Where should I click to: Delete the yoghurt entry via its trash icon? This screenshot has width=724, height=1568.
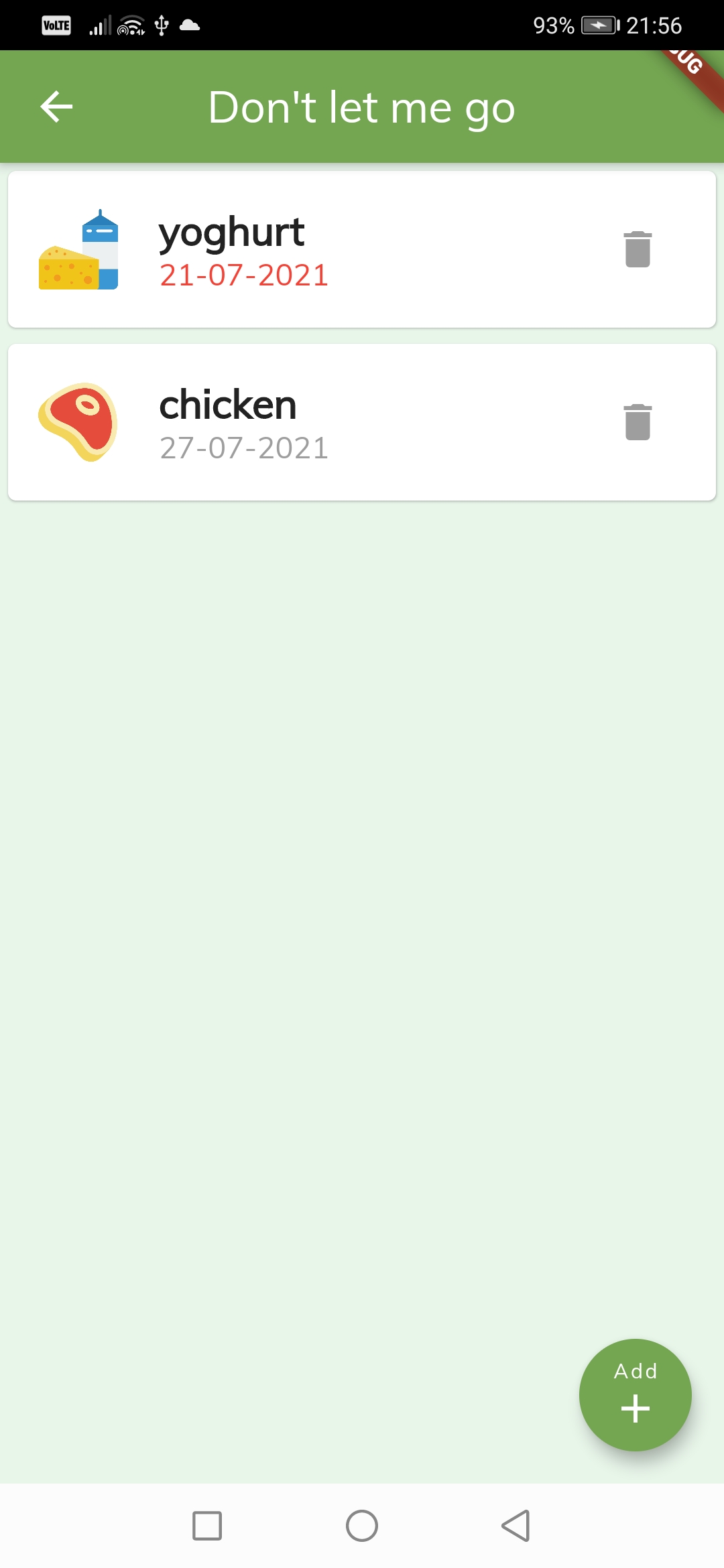pyautogui.click(x=637, y=248)
